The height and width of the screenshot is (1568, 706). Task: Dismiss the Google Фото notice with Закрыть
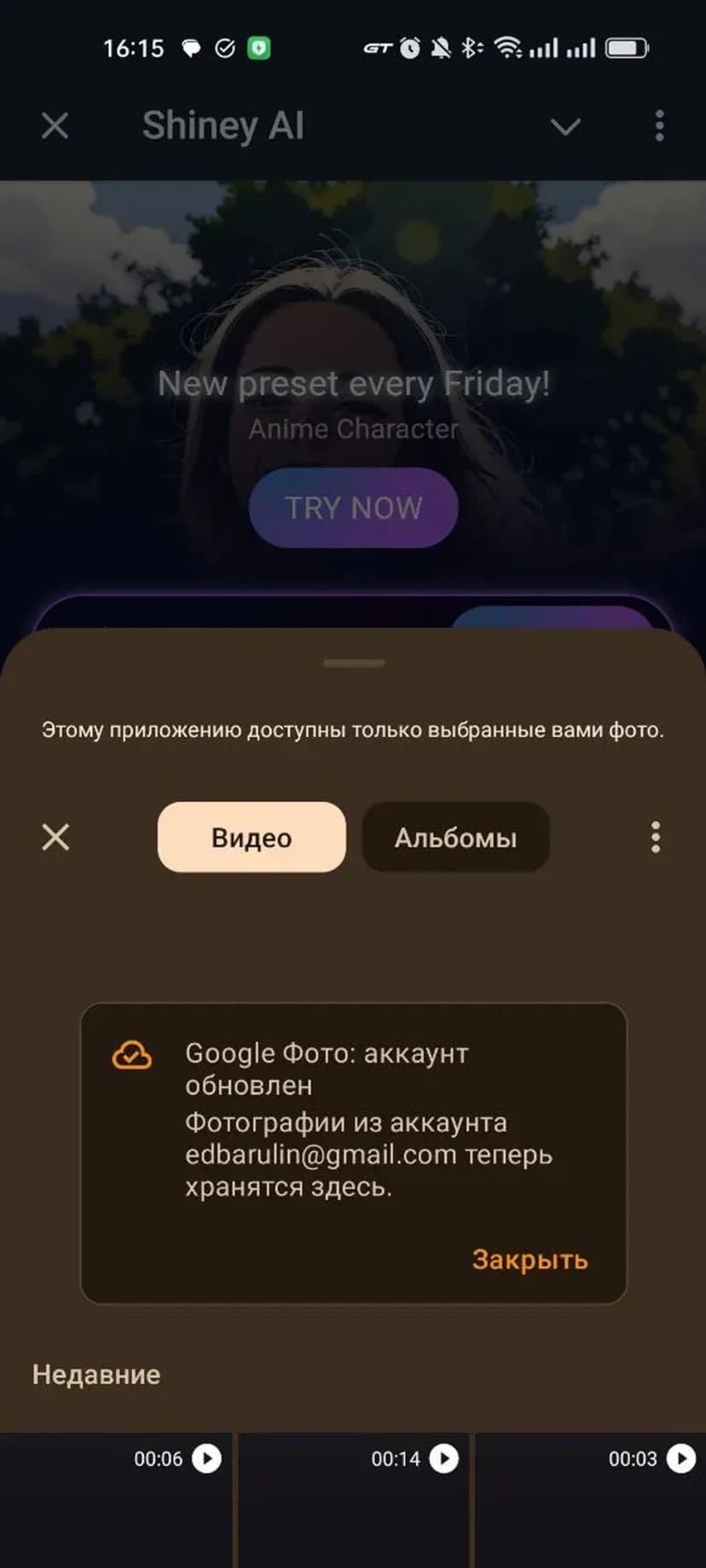[x=529, y=1259]
